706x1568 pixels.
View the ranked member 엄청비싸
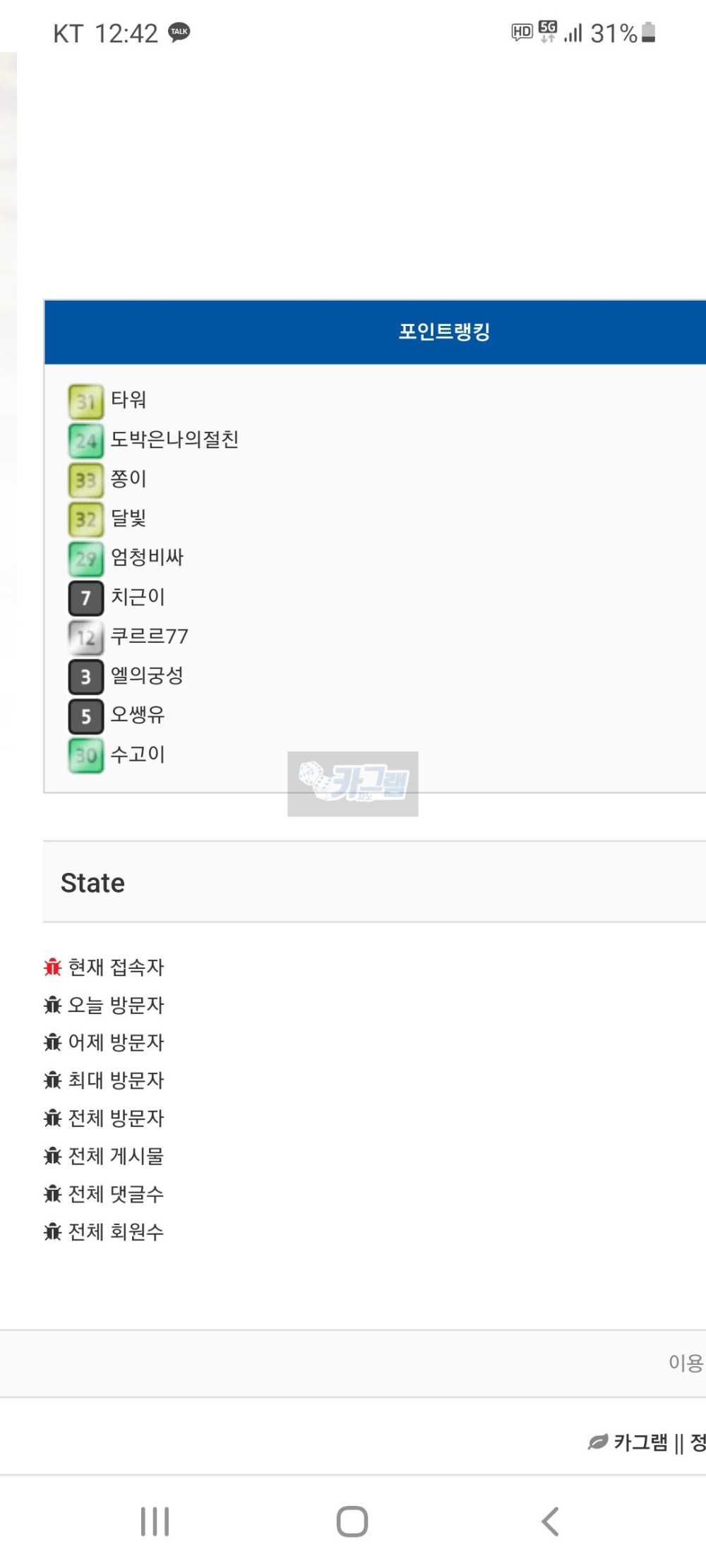147,557
